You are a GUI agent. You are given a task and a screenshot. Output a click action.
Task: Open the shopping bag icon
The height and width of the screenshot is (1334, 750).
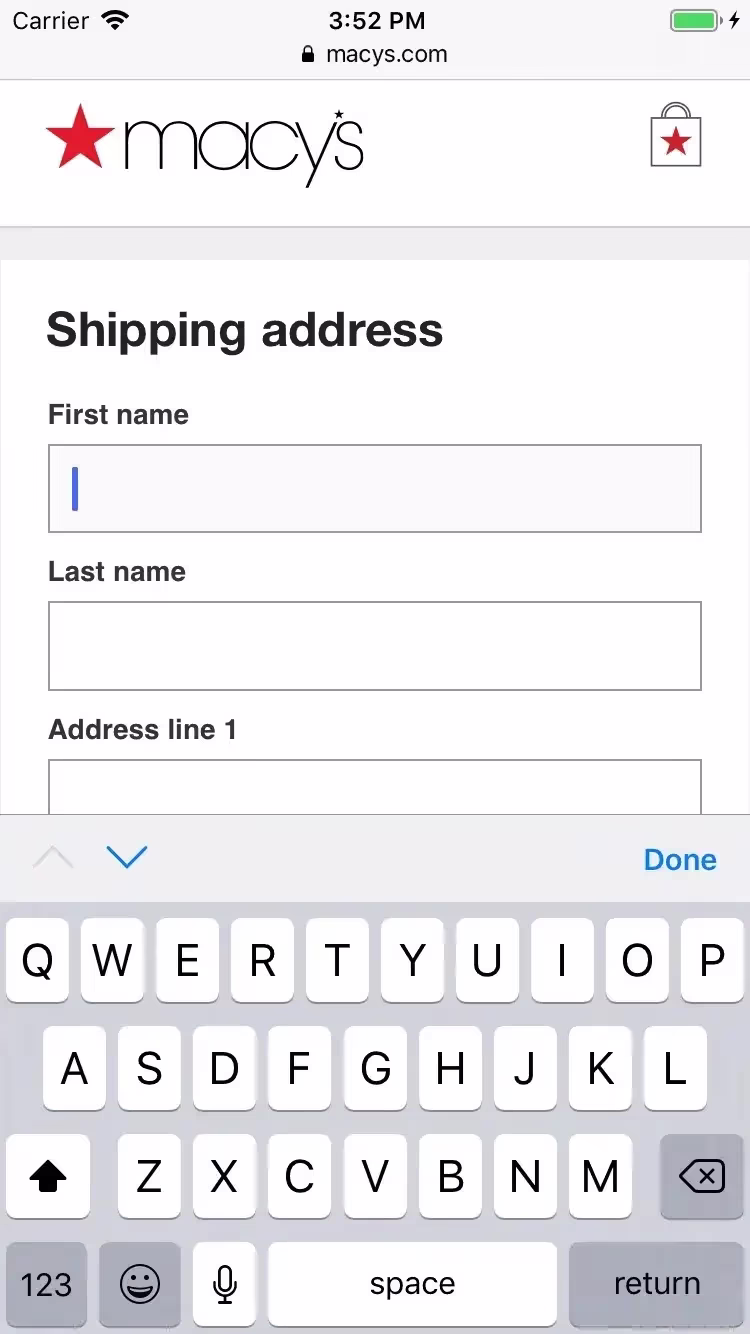point(676,137)
